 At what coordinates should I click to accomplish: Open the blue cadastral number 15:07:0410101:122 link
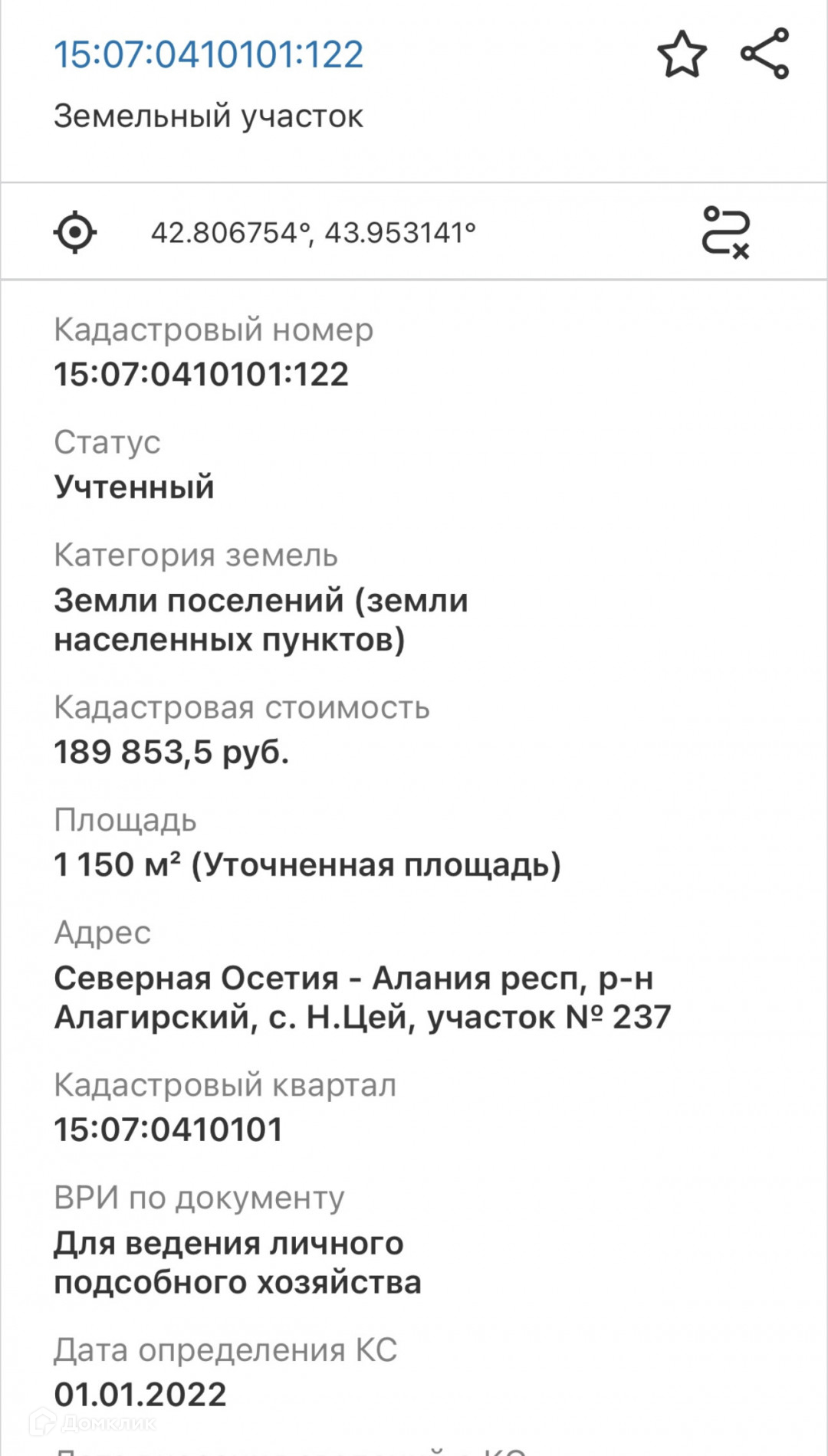209,55
